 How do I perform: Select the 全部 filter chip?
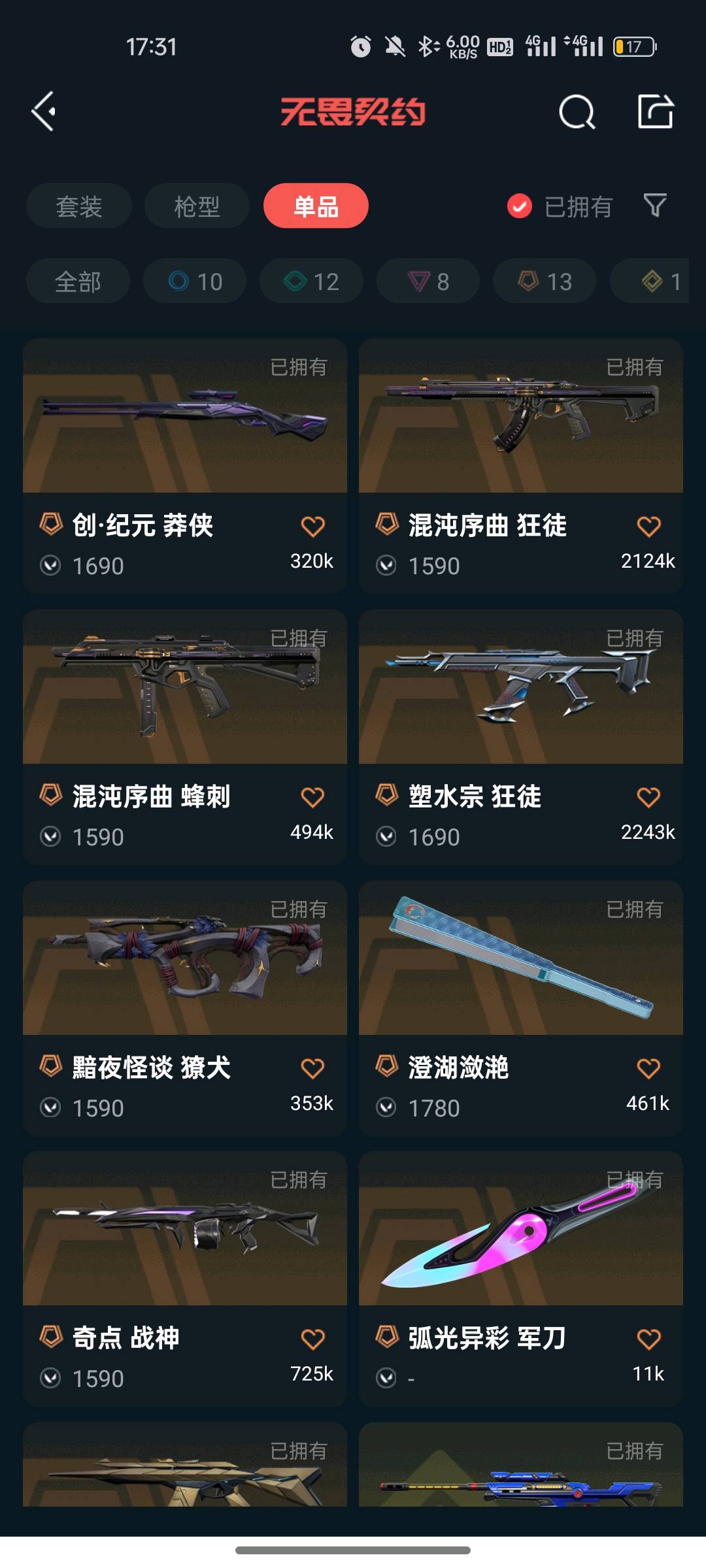point(78,282)
